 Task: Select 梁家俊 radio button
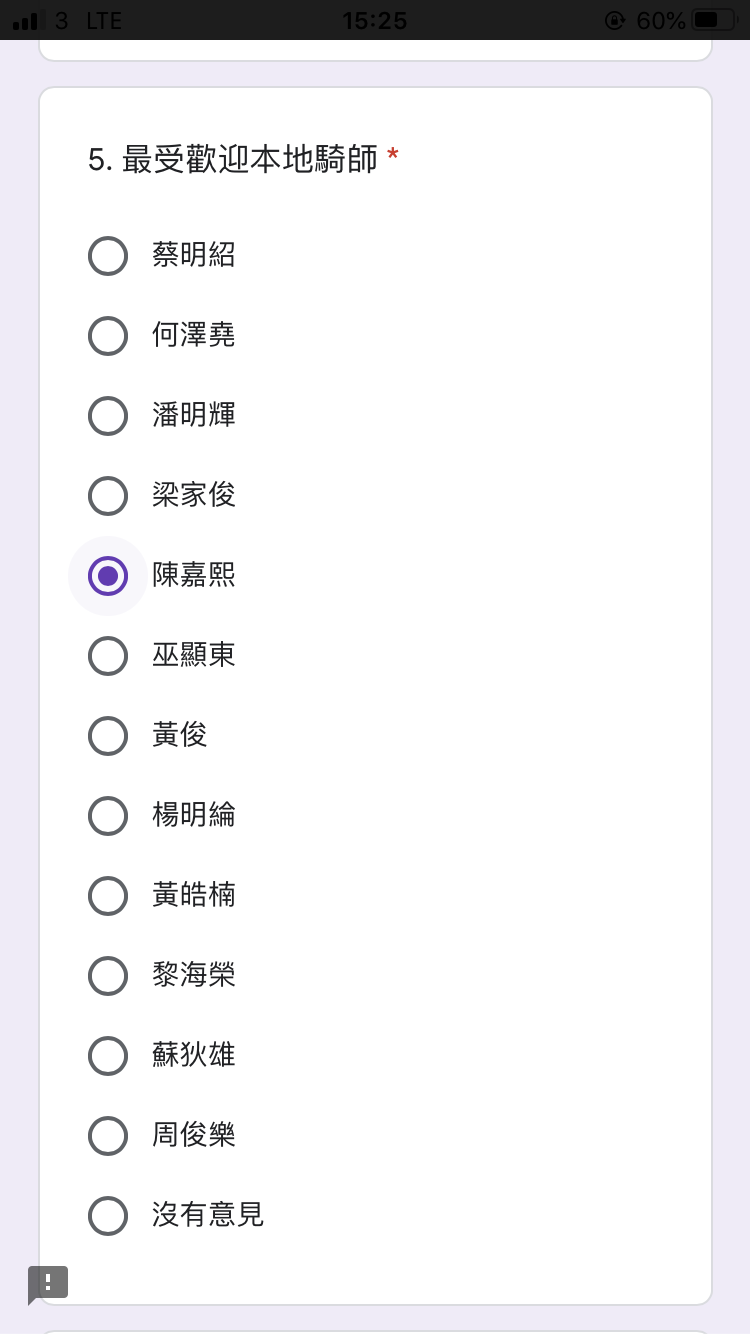(x=108, y=496)
